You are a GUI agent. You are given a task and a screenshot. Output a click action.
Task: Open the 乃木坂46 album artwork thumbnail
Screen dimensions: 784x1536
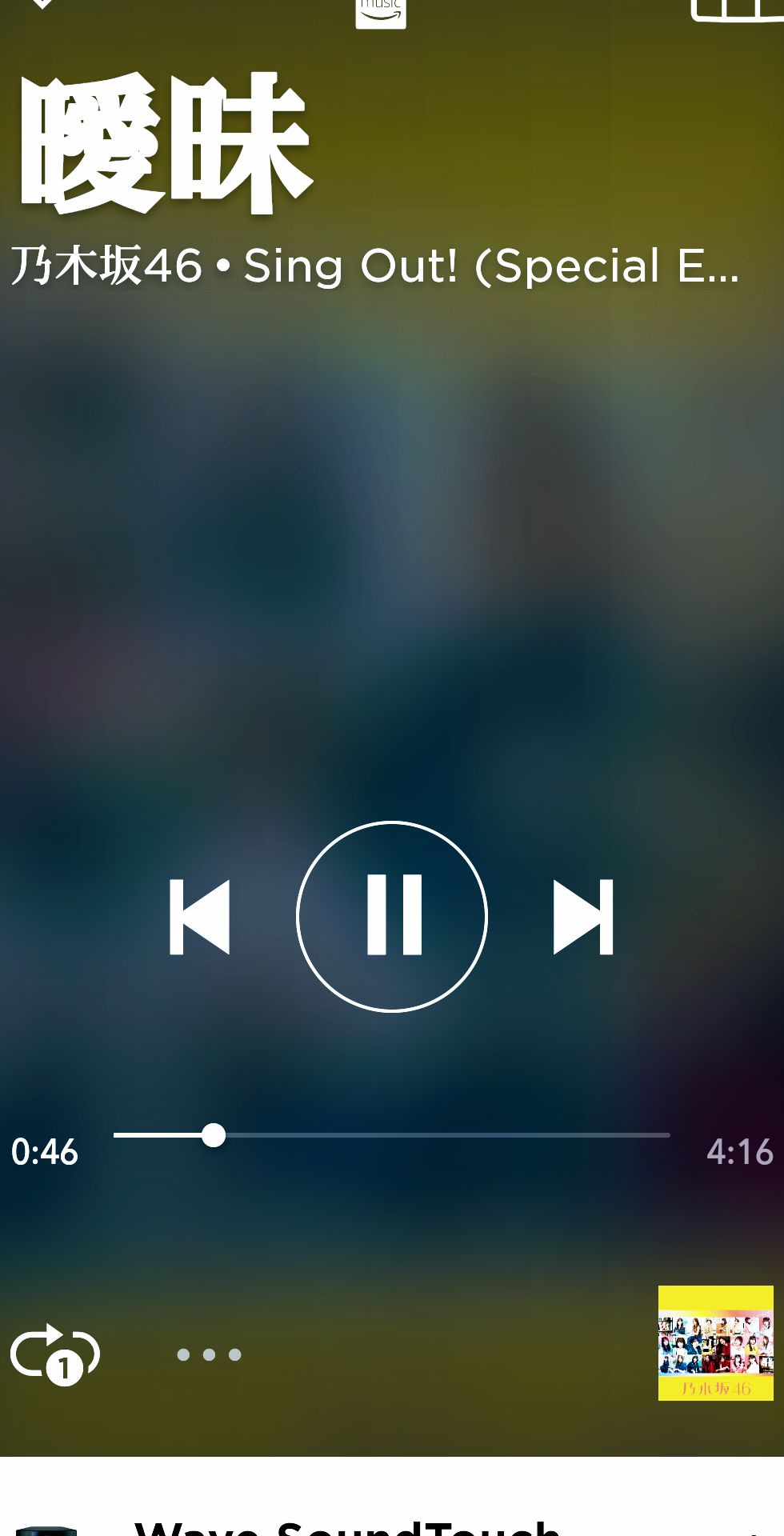pyautogui.click(x=715, y=1343)
